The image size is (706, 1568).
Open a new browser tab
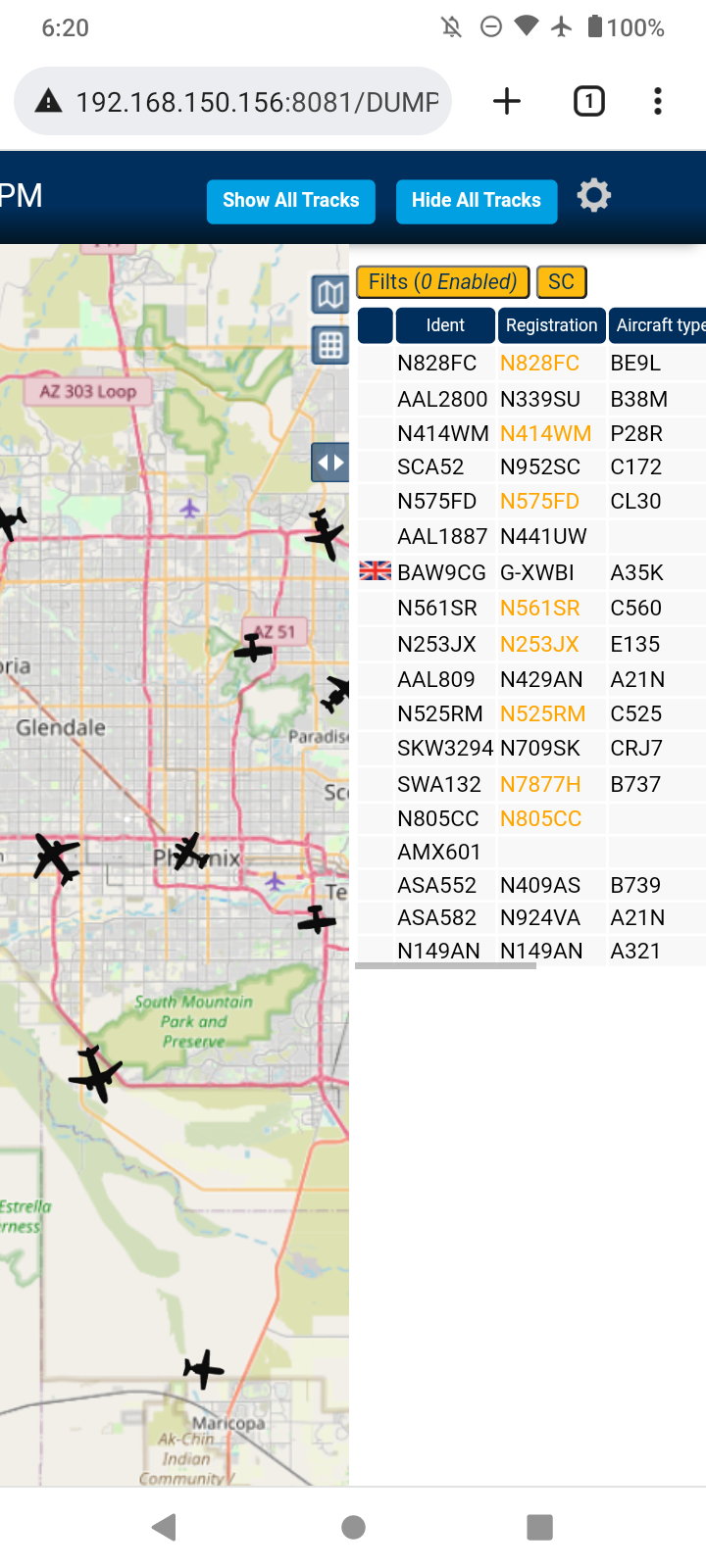click(x=507, y=101)
